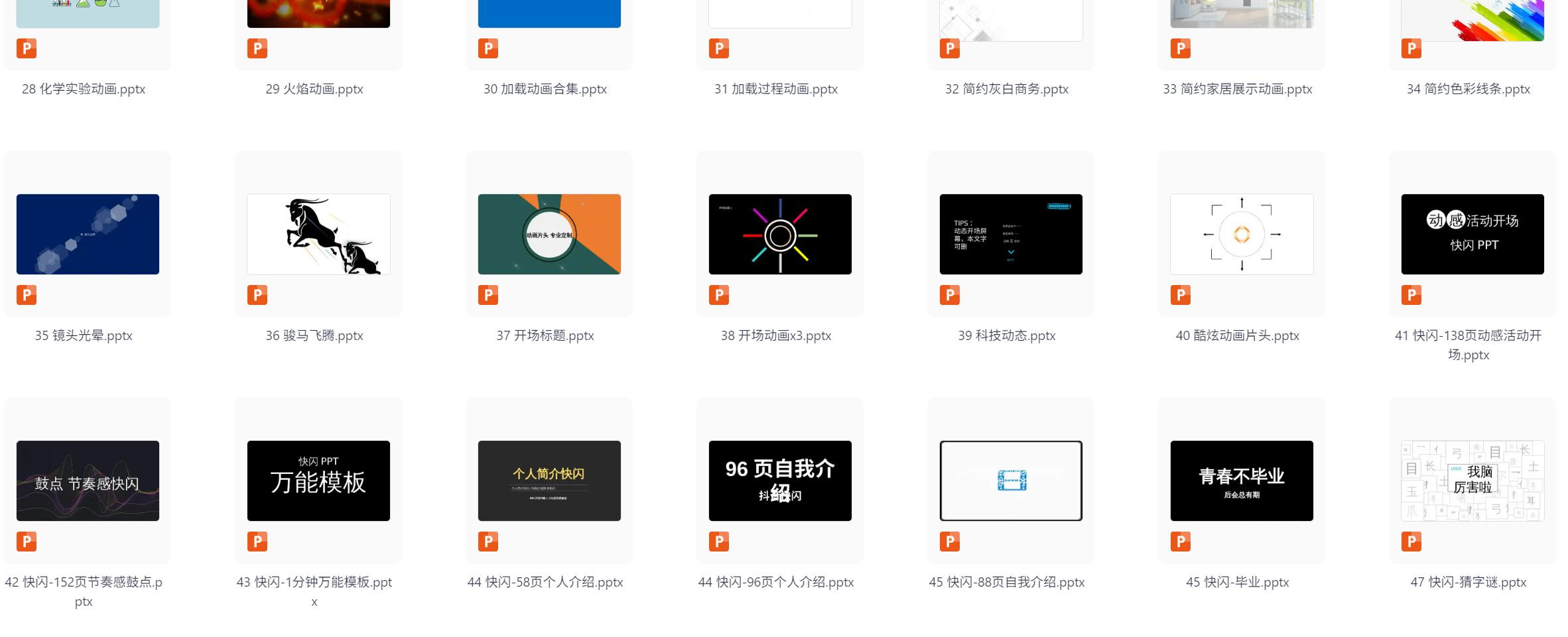Open 42 快闪-152页节奏感鼓点.pptx
This screenshot has height=637, width=1568.
87,481
